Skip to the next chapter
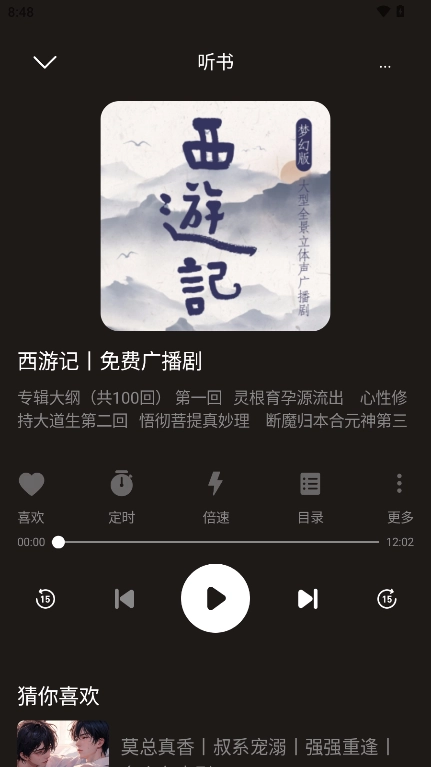This screenshot has height=767, width=431. (x=307, y=599)
